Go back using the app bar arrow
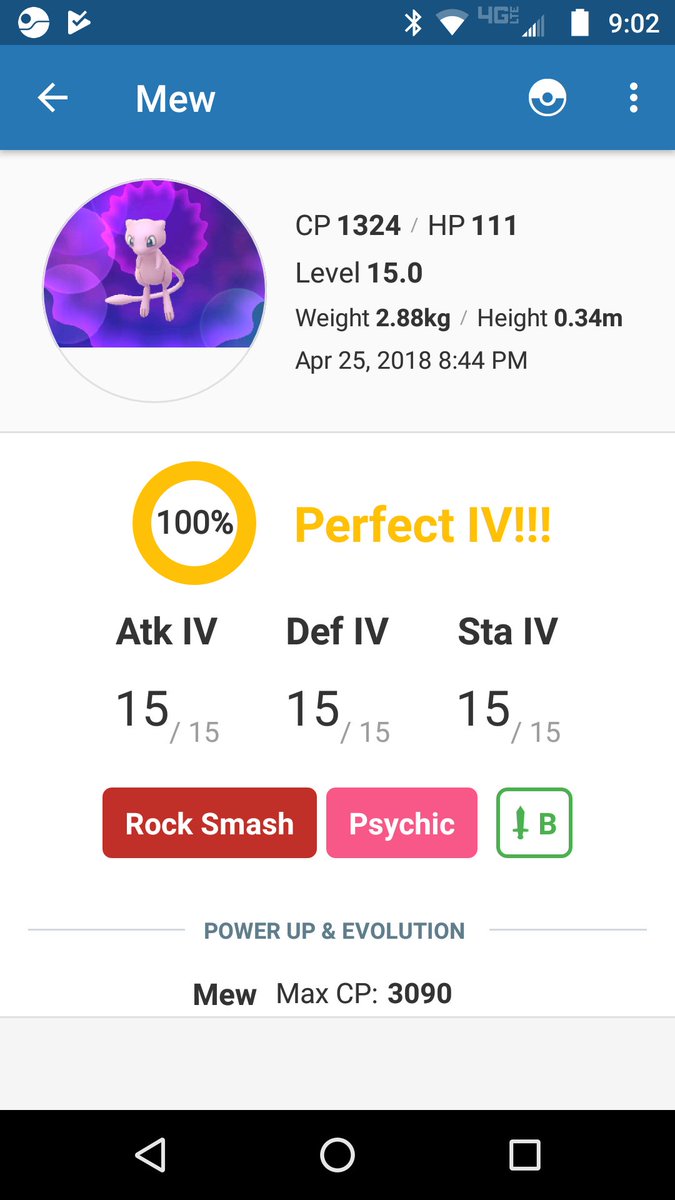 (x=53, y=98)
